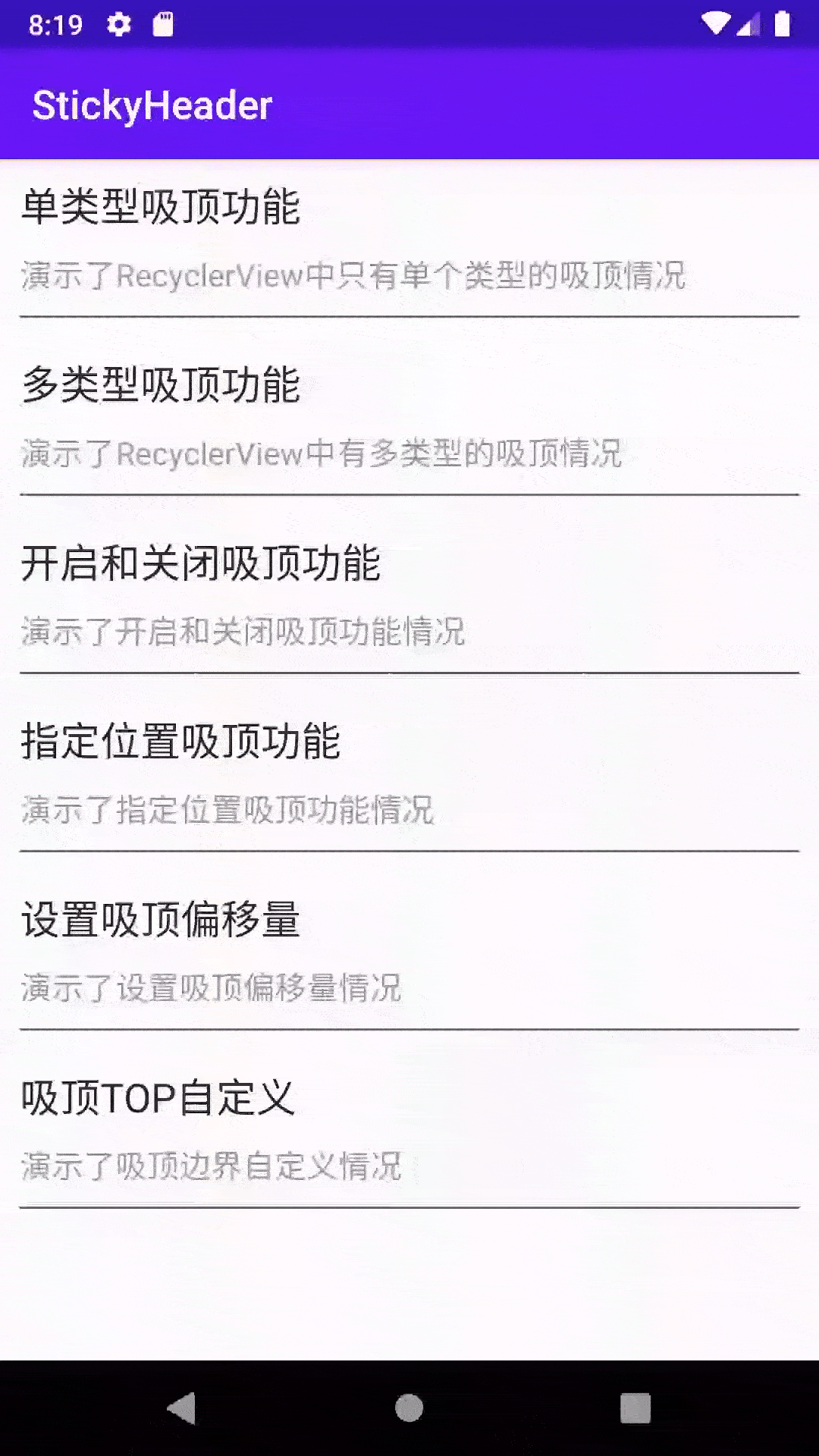Image resolution: width=819 pixels, height=1456 pixels.
Task: Click the settings gear status bar icon
Action: pos(118,24)
